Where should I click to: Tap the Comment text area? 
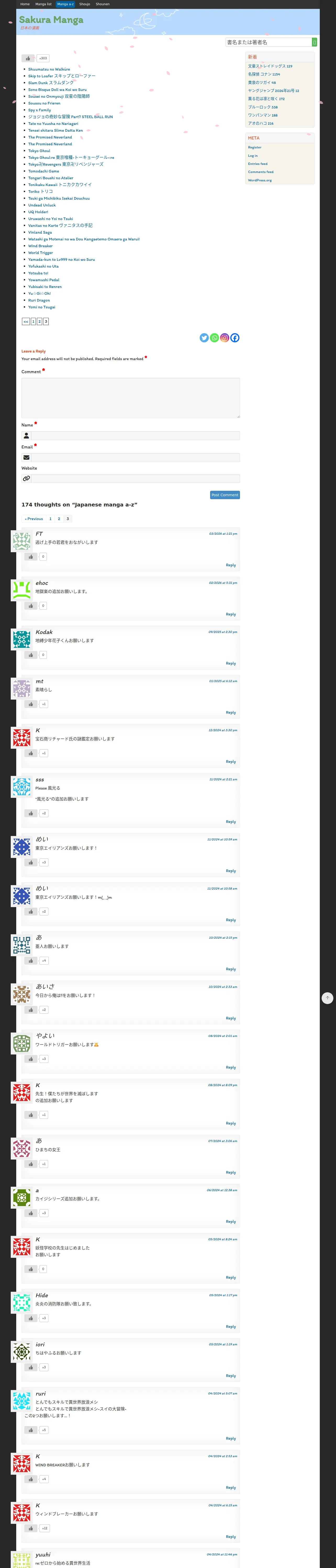pyautogui.click(x=131, y=397)
